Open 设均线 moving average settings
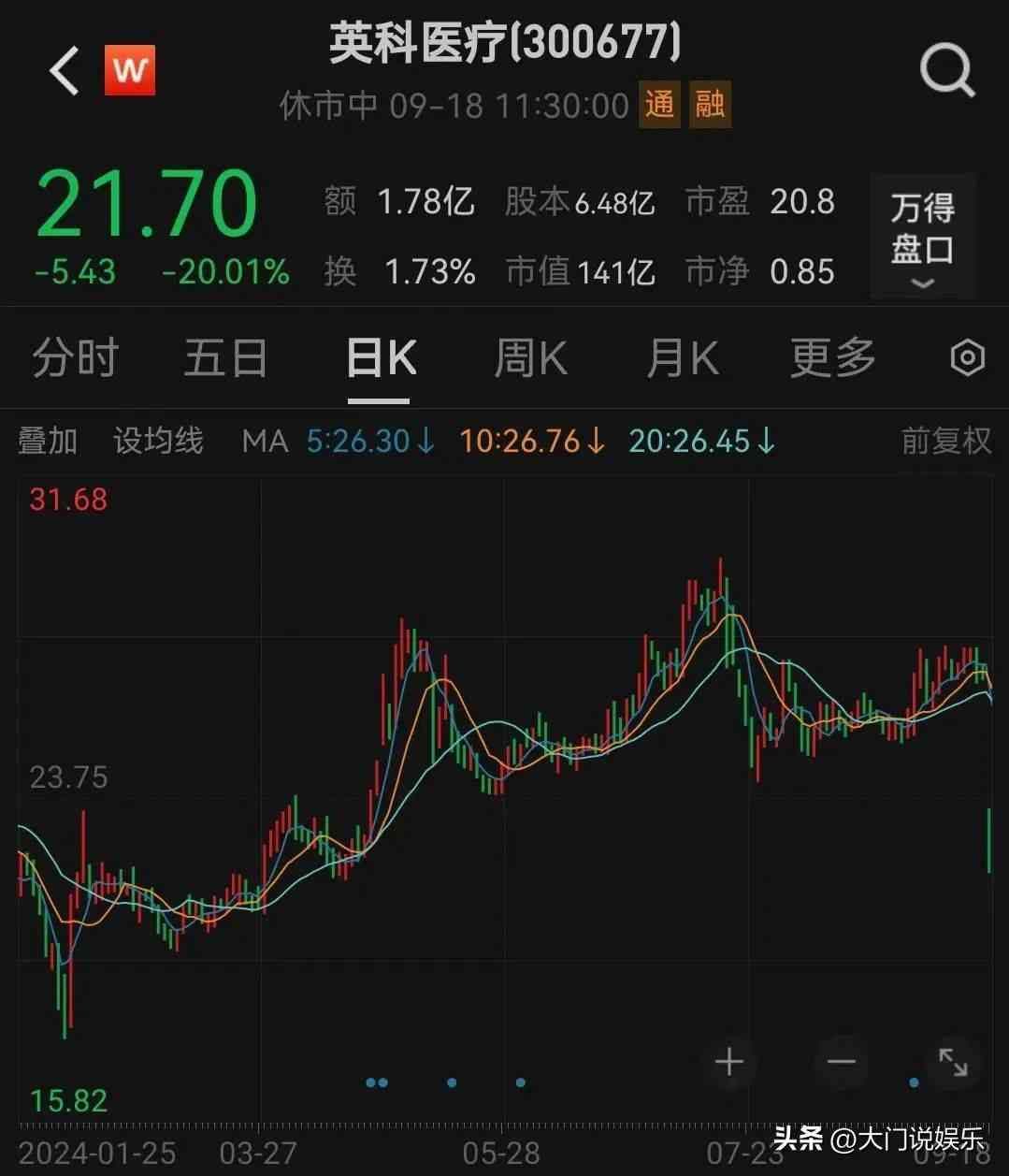This screenshot has width=1009, height=1176. 158,441
